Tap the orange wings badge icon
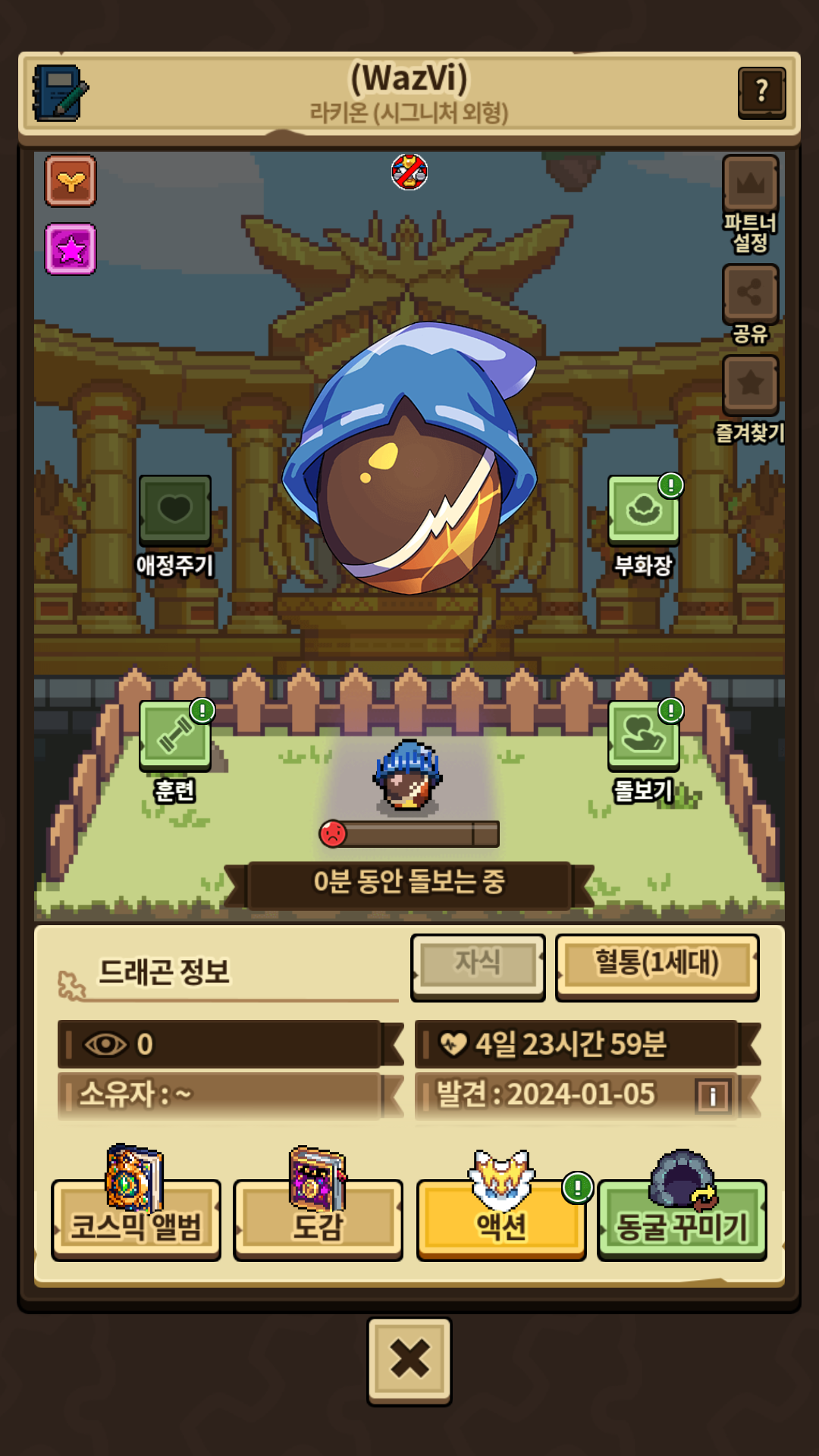 (71, 181)
